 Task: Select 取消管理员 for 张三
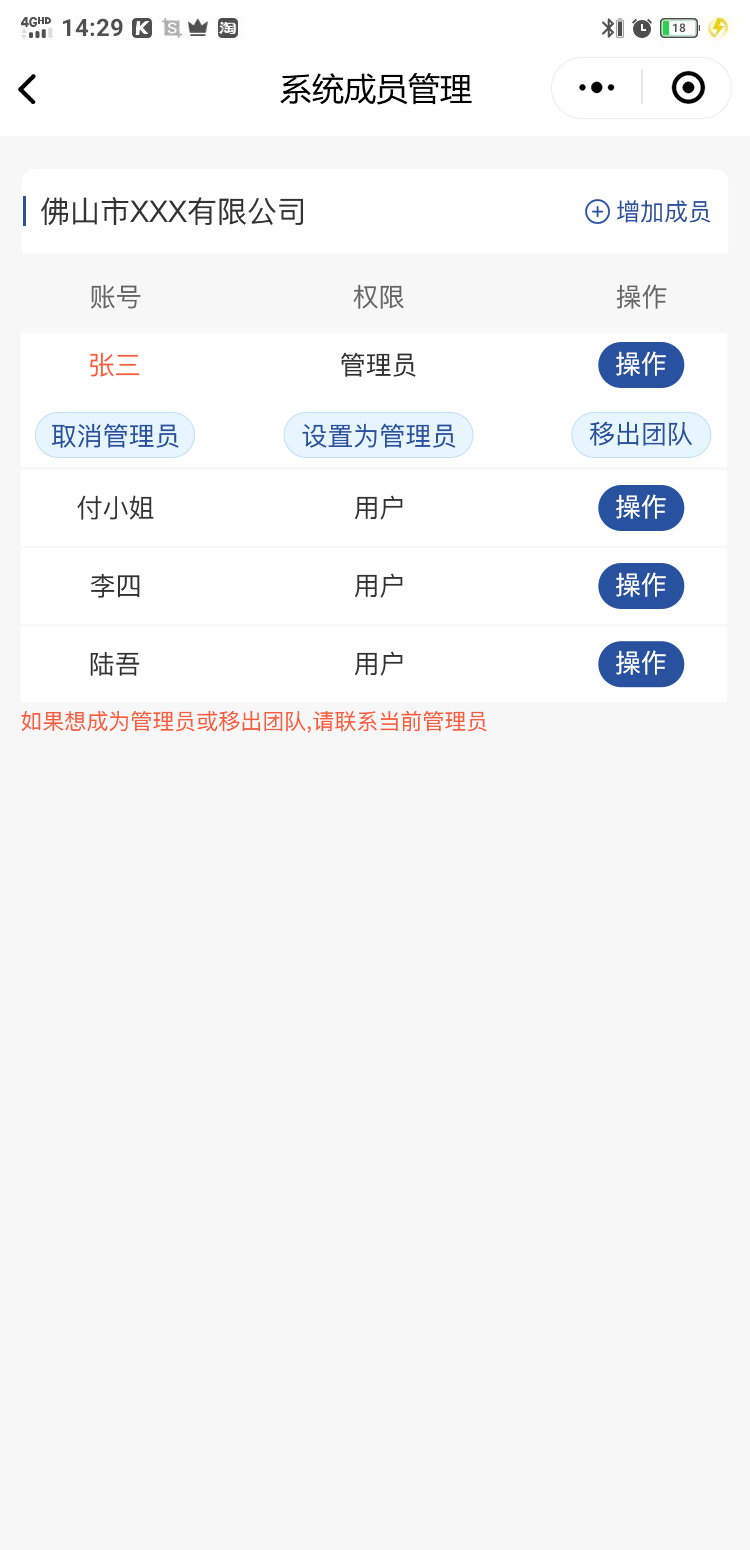point(115,436)
